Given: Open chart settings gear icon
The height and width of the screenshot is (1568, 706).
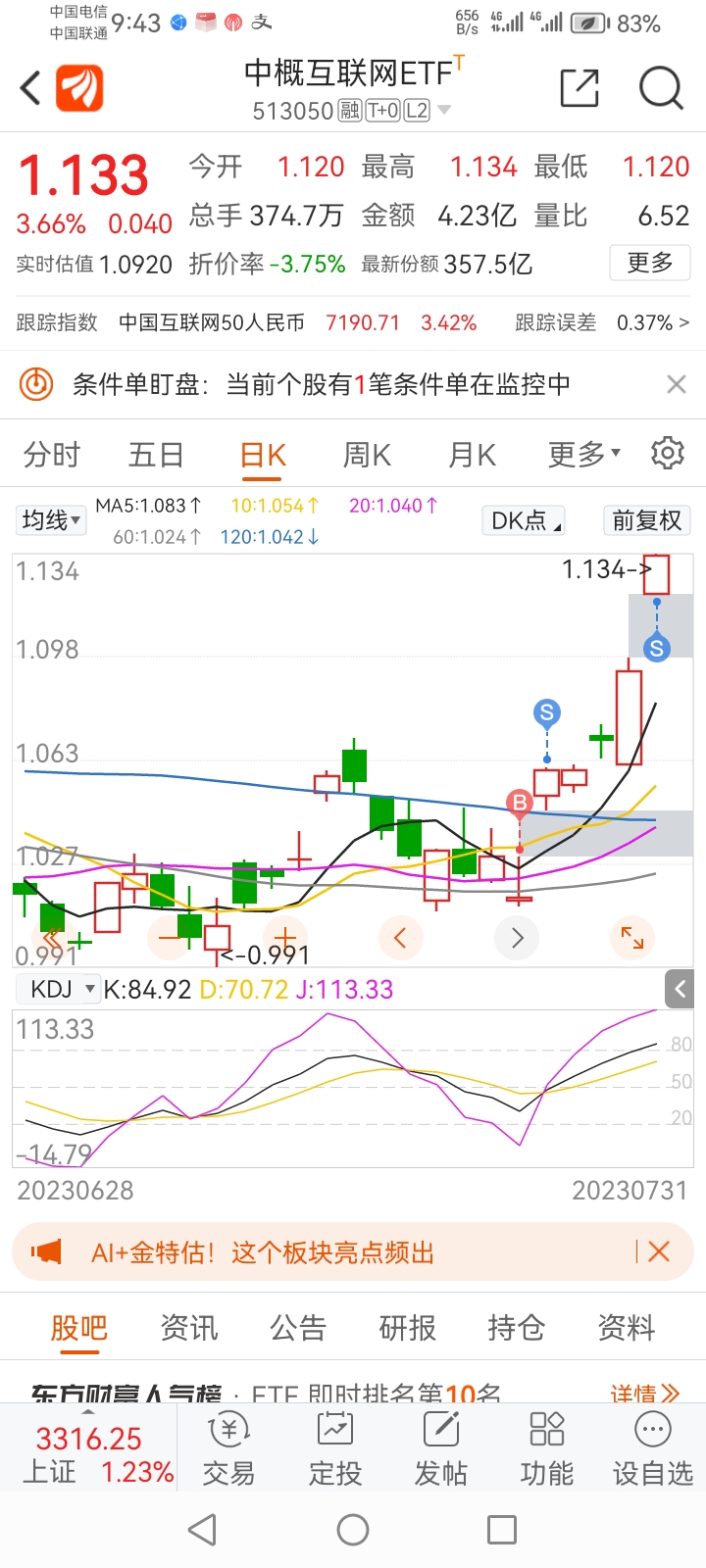Looking at the screenshot, I should click(667, 453).
